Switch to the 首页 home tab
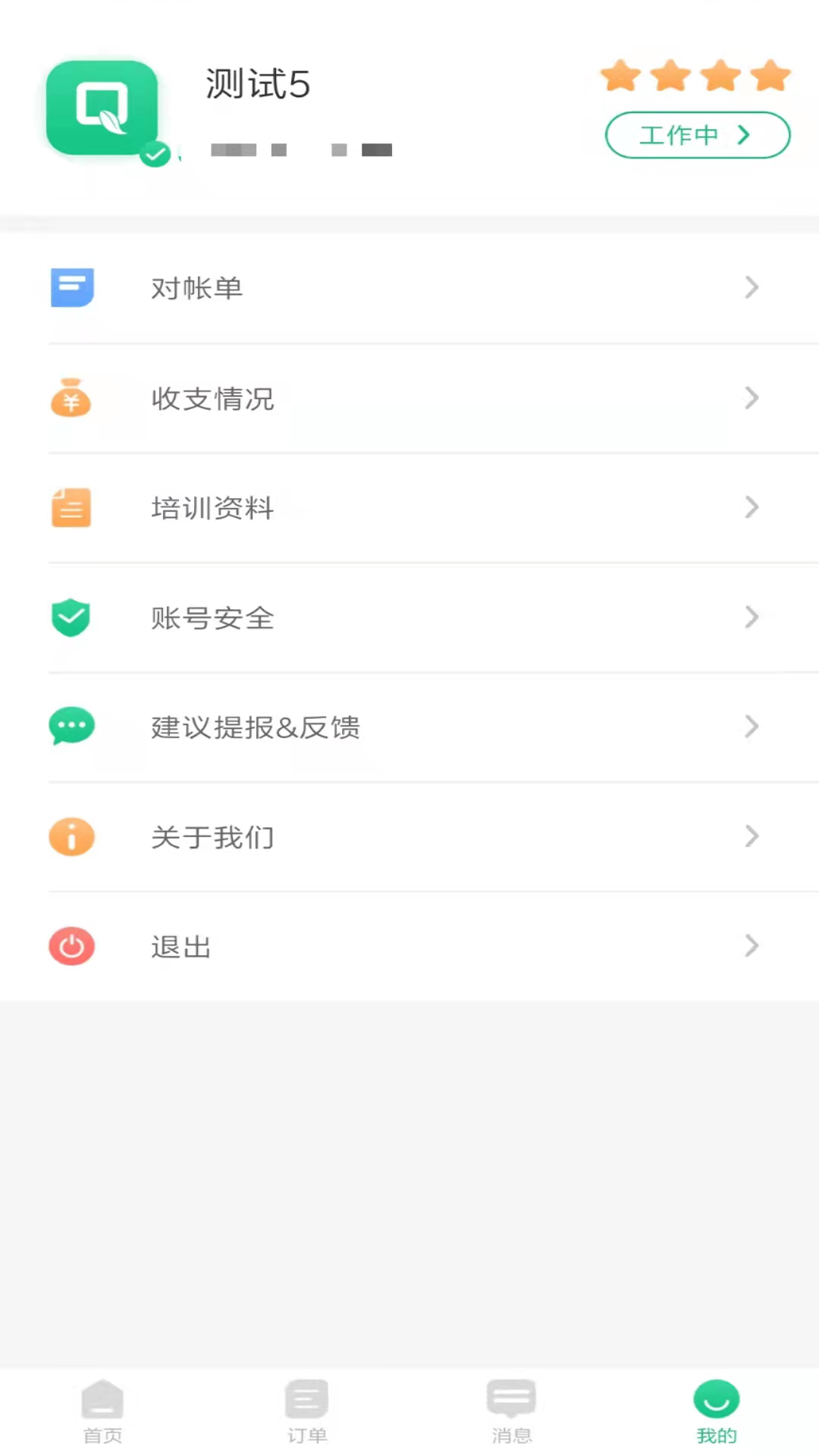Screen dimensions: 819x1456 point(102,1410)
